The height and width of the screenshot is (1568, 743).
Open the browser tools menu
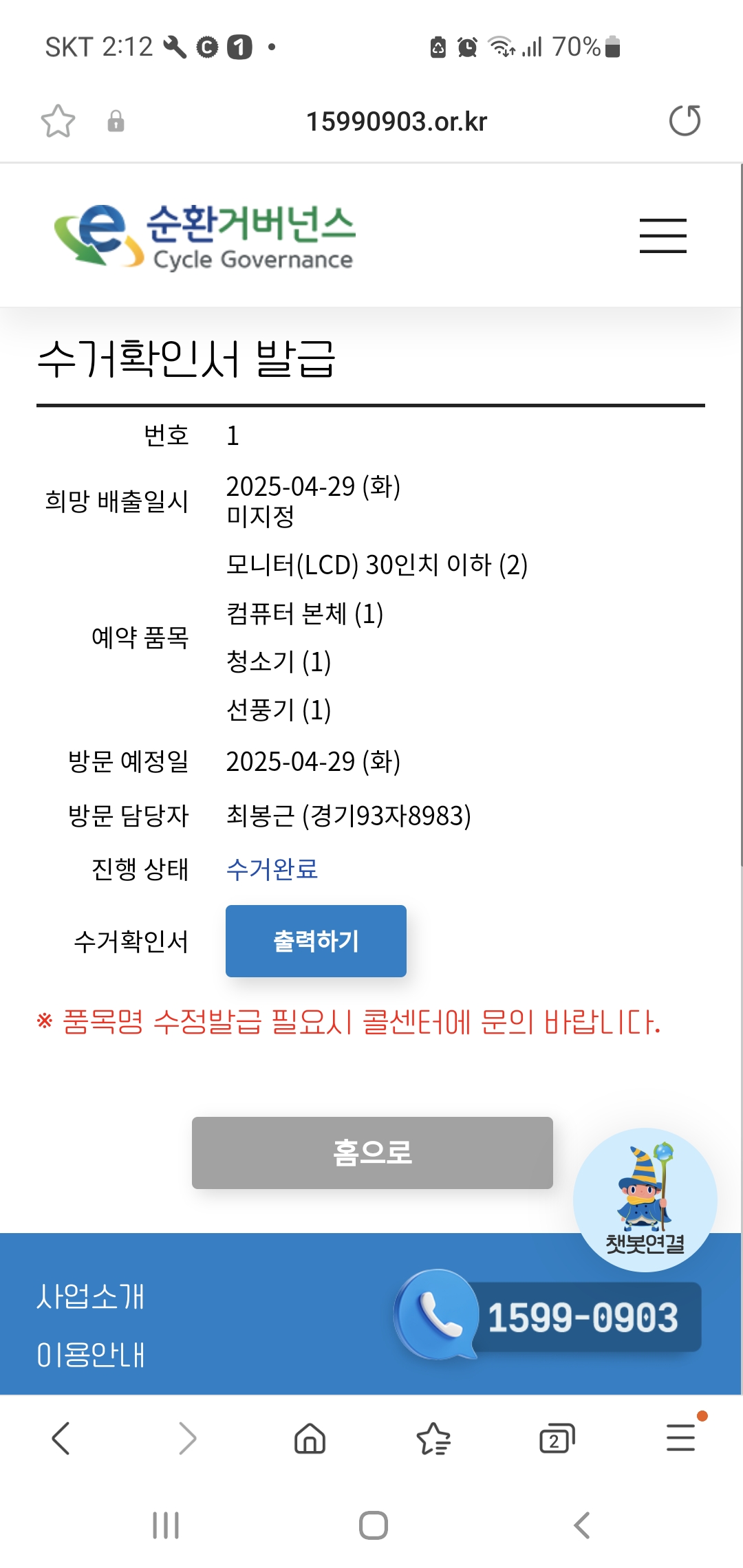(x=680, y=1438)
